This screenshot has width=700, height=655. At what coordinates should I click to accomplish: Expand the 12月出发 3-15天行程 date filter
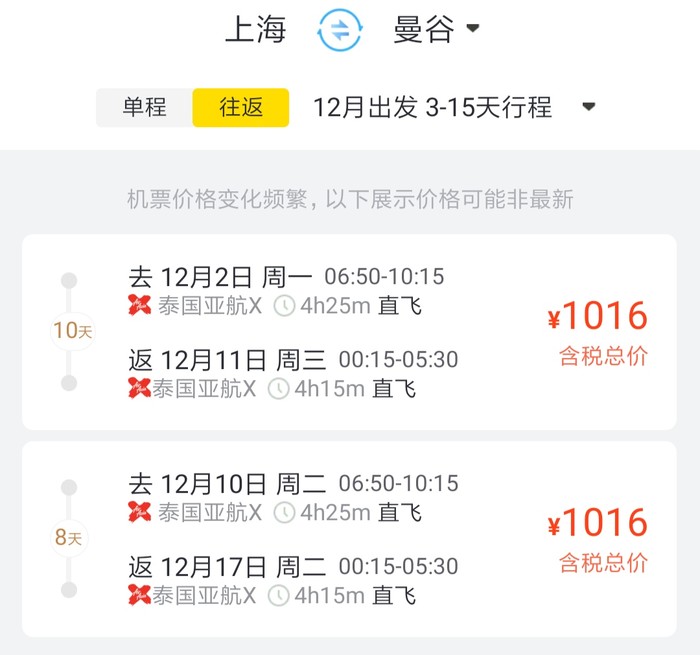coord(454,108)
